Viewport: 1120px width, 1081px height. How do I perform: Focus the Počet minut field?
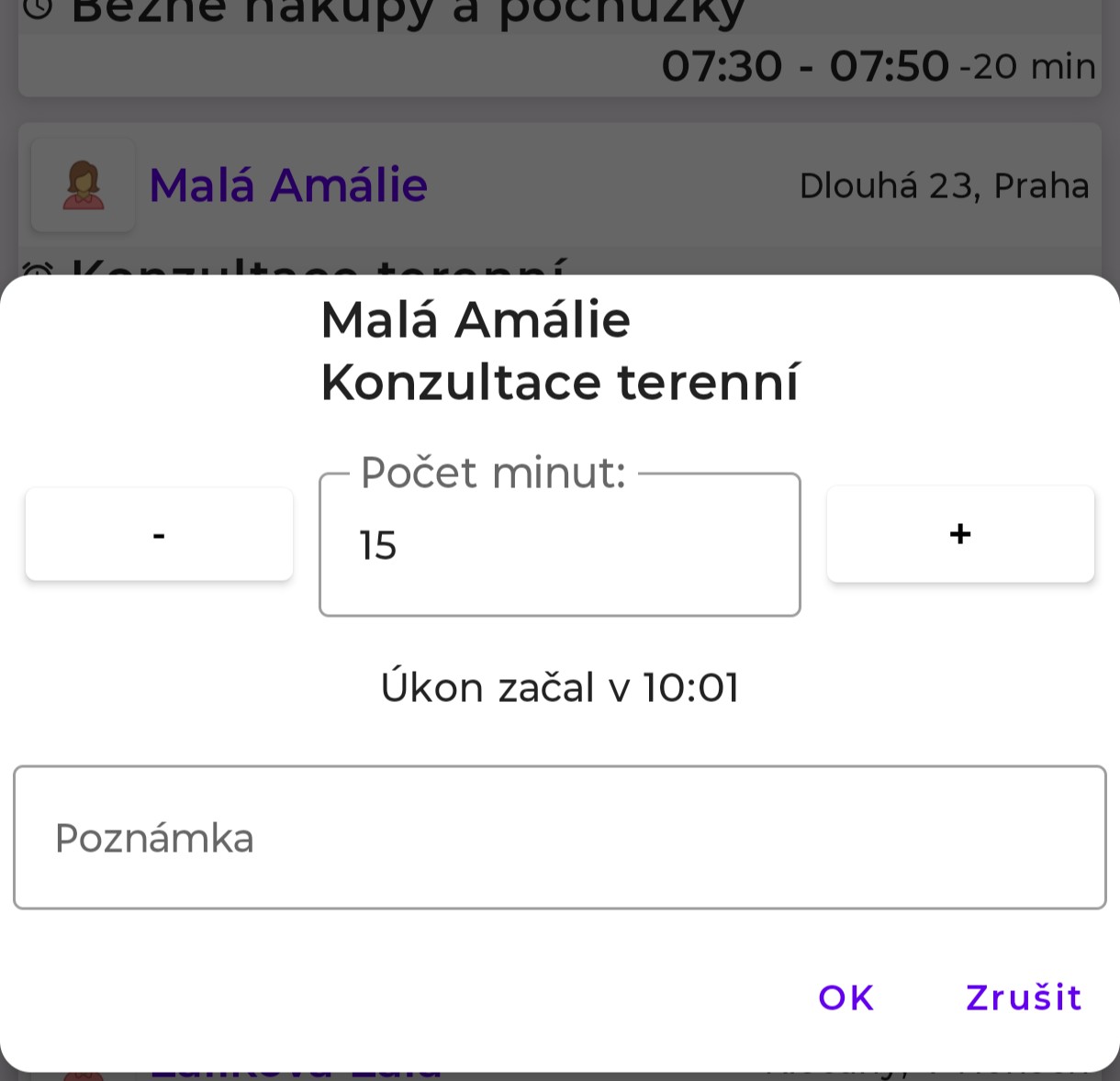559,545
